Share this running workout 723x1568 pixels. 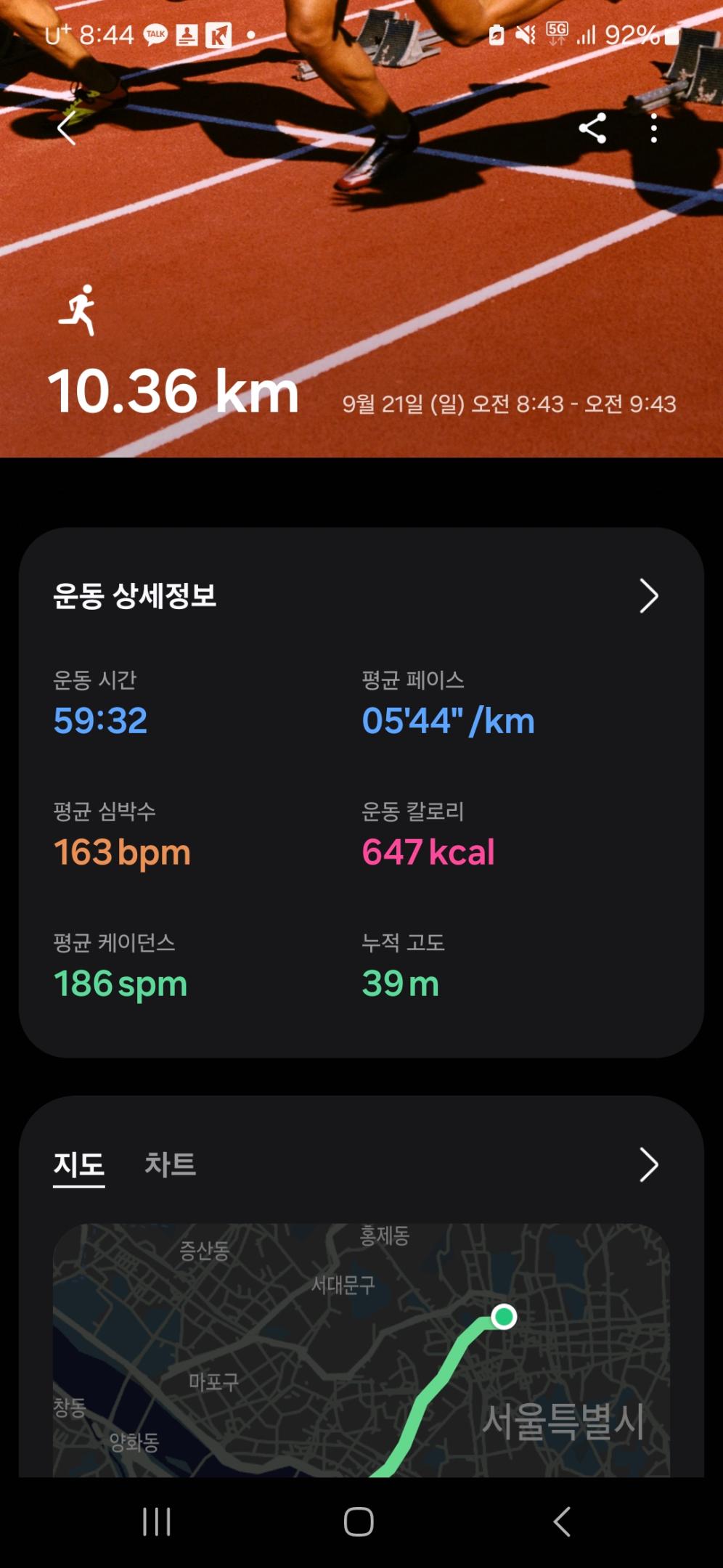pos(592,128)
